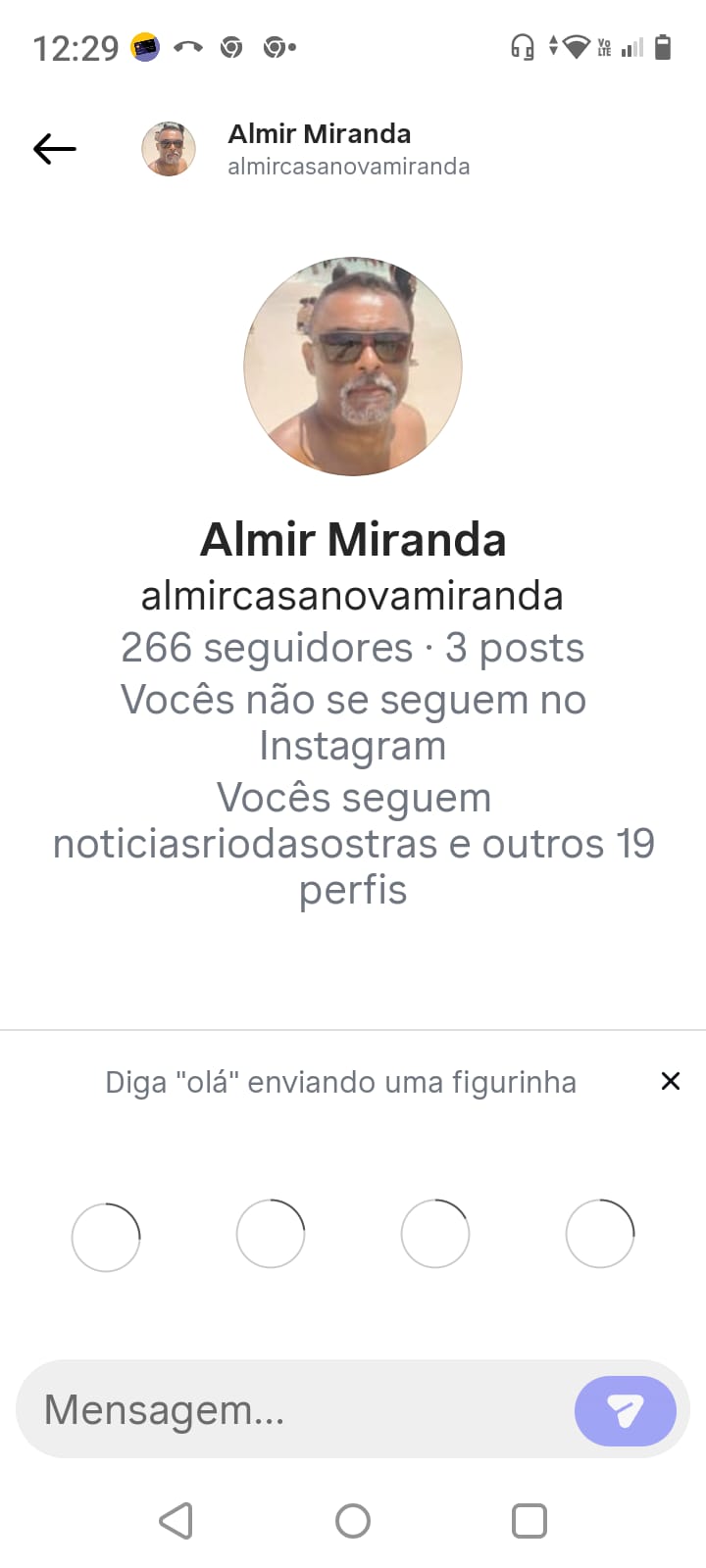
Task: Open Almir Miranda's profile from the header
Action: click(x=319, y=149)
